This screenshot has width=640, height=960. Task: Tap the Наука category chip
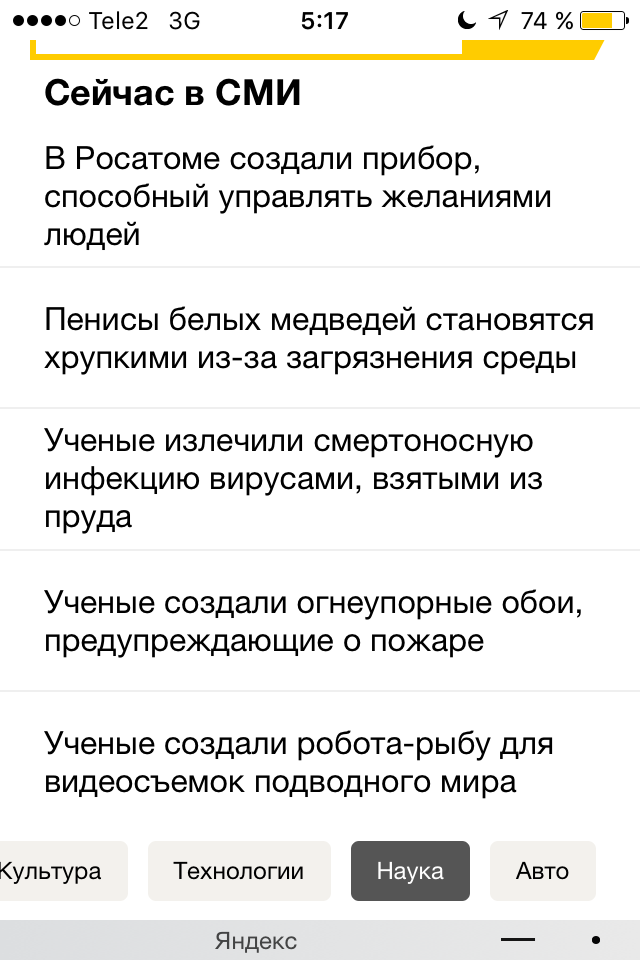click(410, 871)
